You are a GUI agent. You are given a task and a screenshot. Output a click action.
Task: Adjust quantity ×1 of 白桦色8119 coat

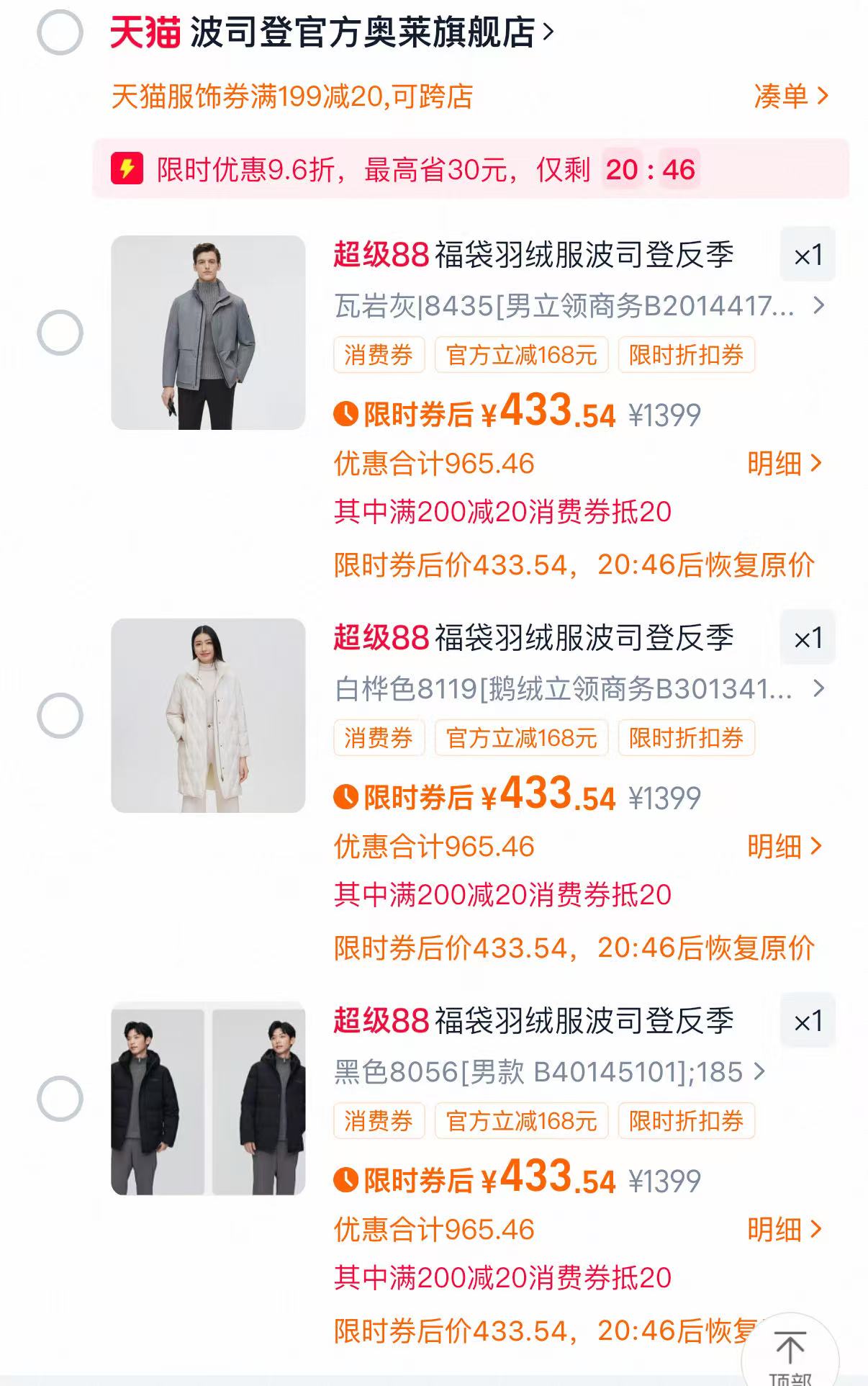click(808, 638)
